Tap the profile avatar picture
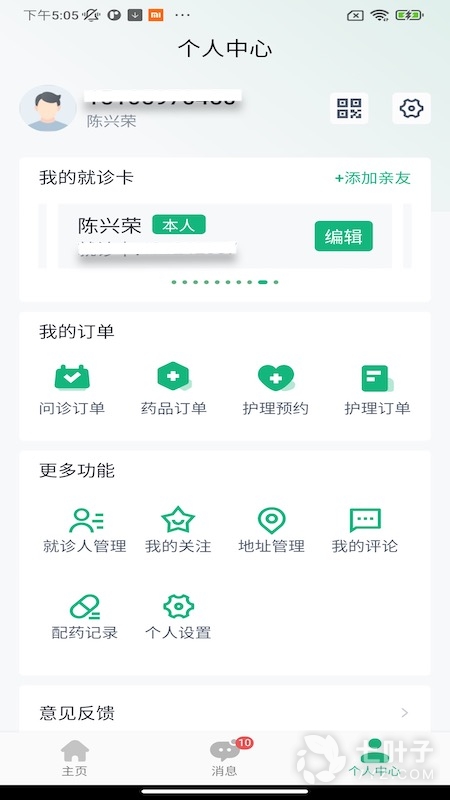 pyautogui.click(x=48, y=108)
